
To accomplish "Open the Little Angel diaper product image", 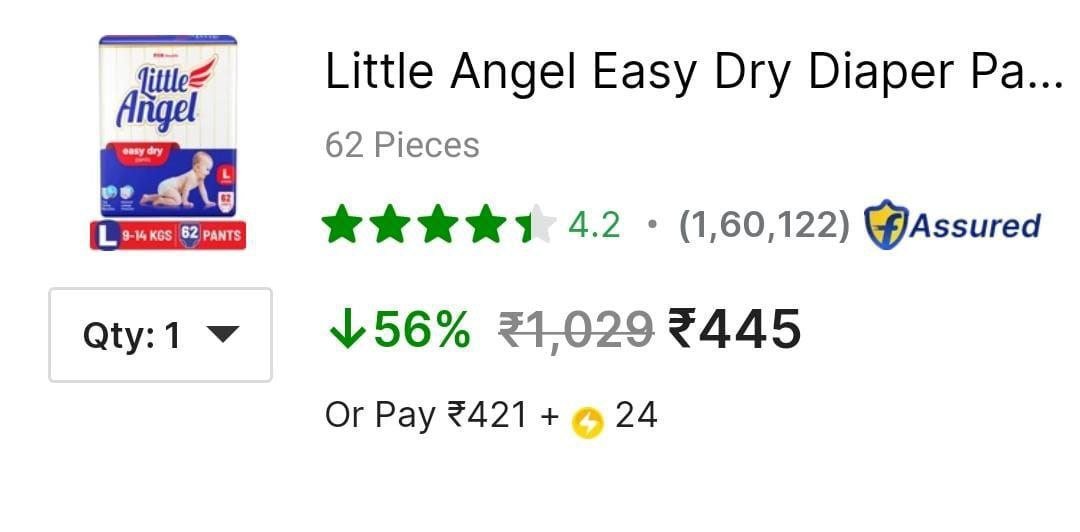I will [168, 142].
